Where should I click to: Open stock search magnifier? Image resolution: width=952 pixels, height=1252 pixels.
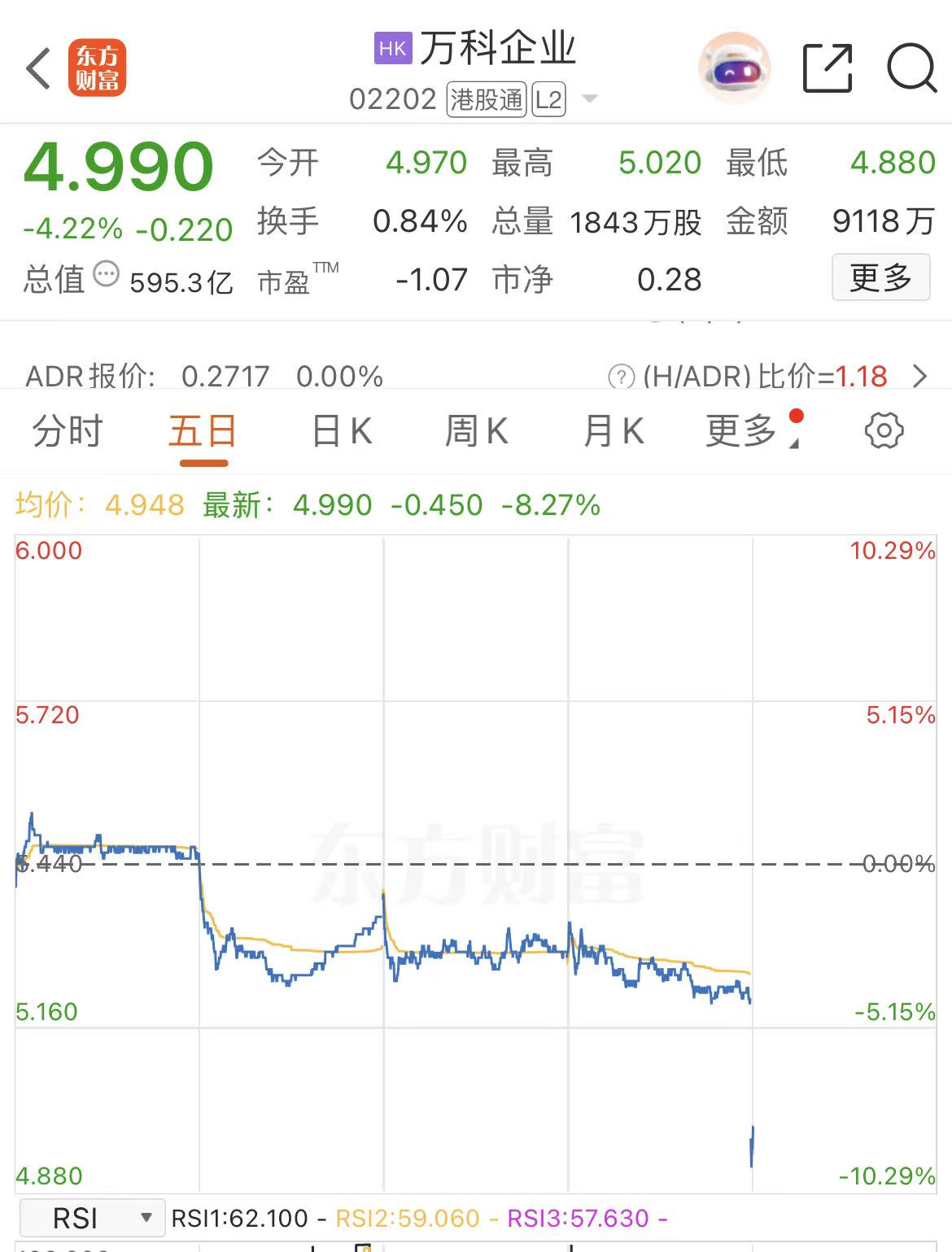[x=911, y=68]
